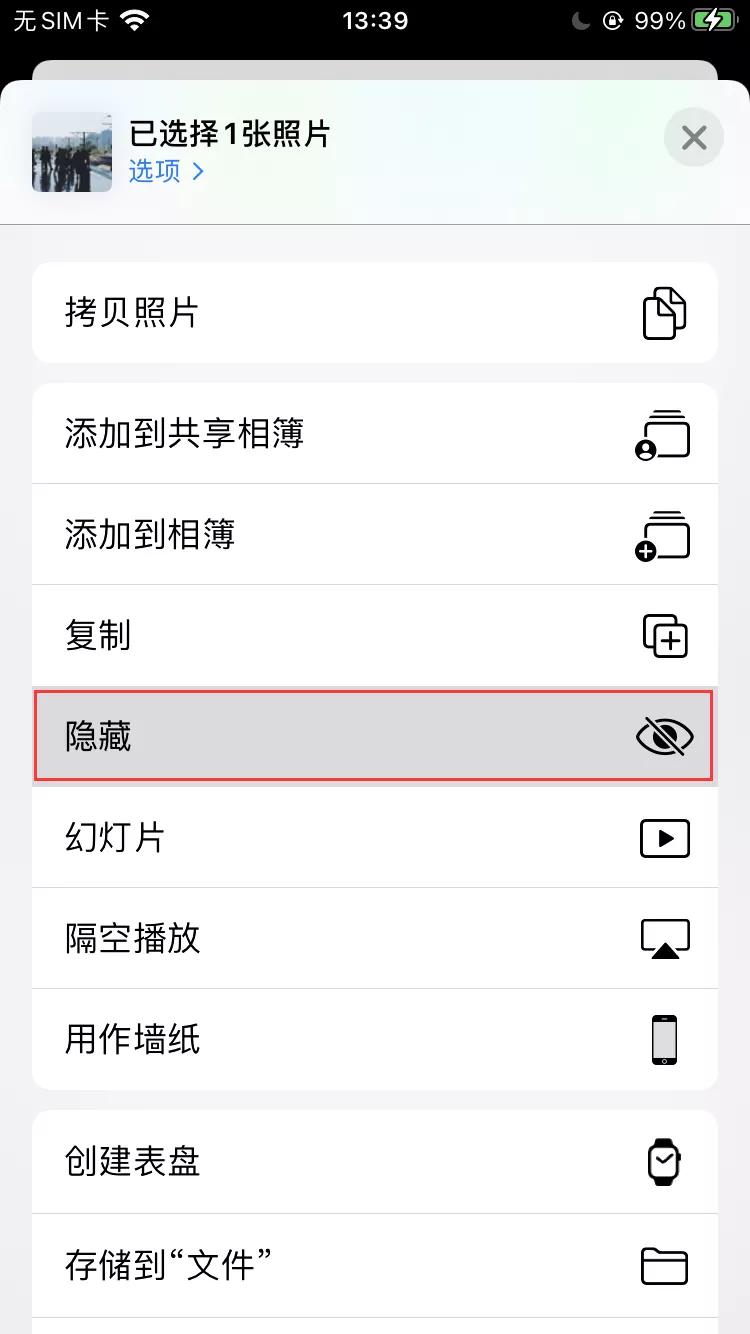The width and height of the screenshot is (750, 1334).
Task: Start 幻灯片 slideshow
Action: [375, 838]
